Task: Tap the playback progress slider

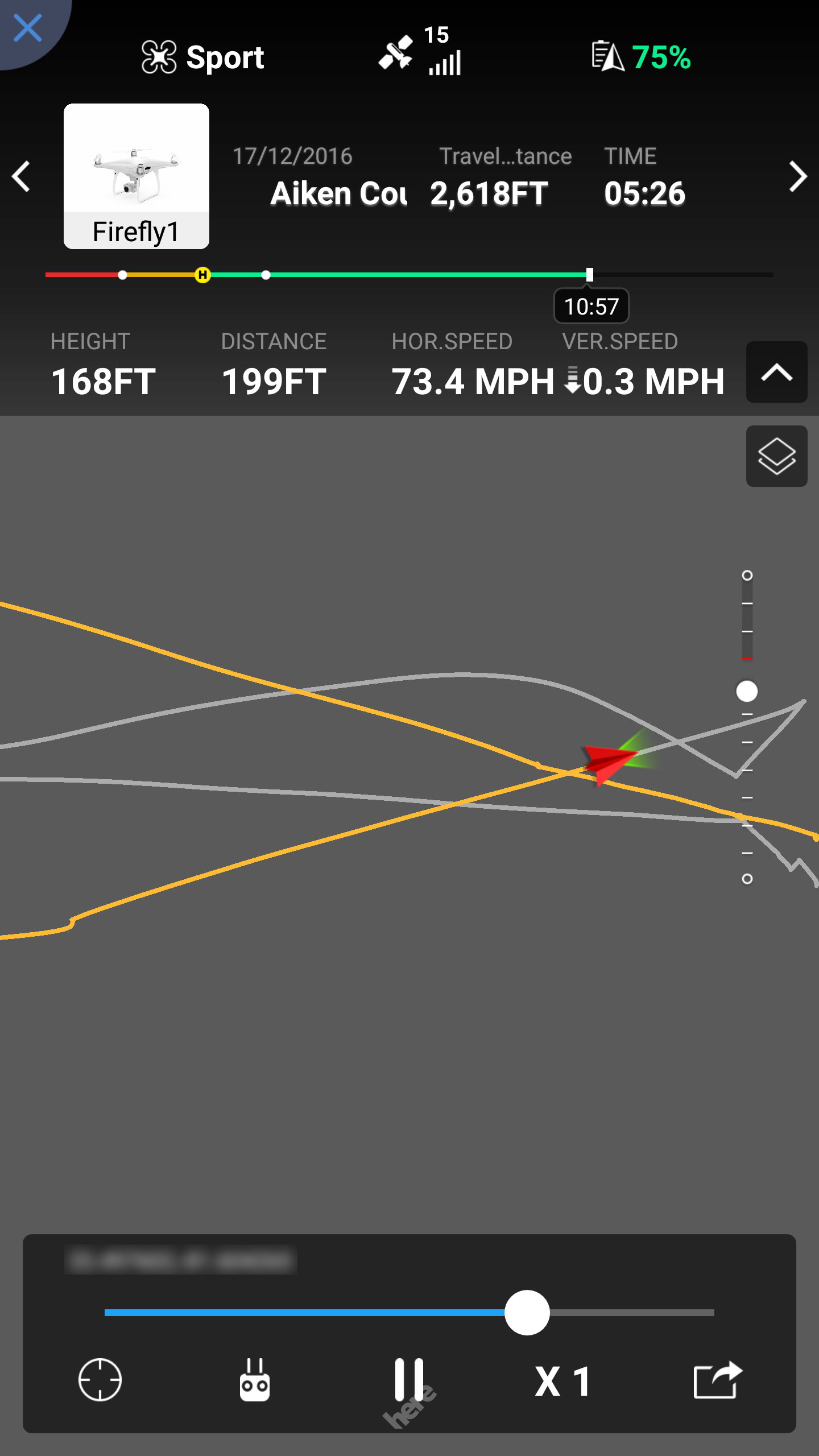Action: click(409, 1313)
